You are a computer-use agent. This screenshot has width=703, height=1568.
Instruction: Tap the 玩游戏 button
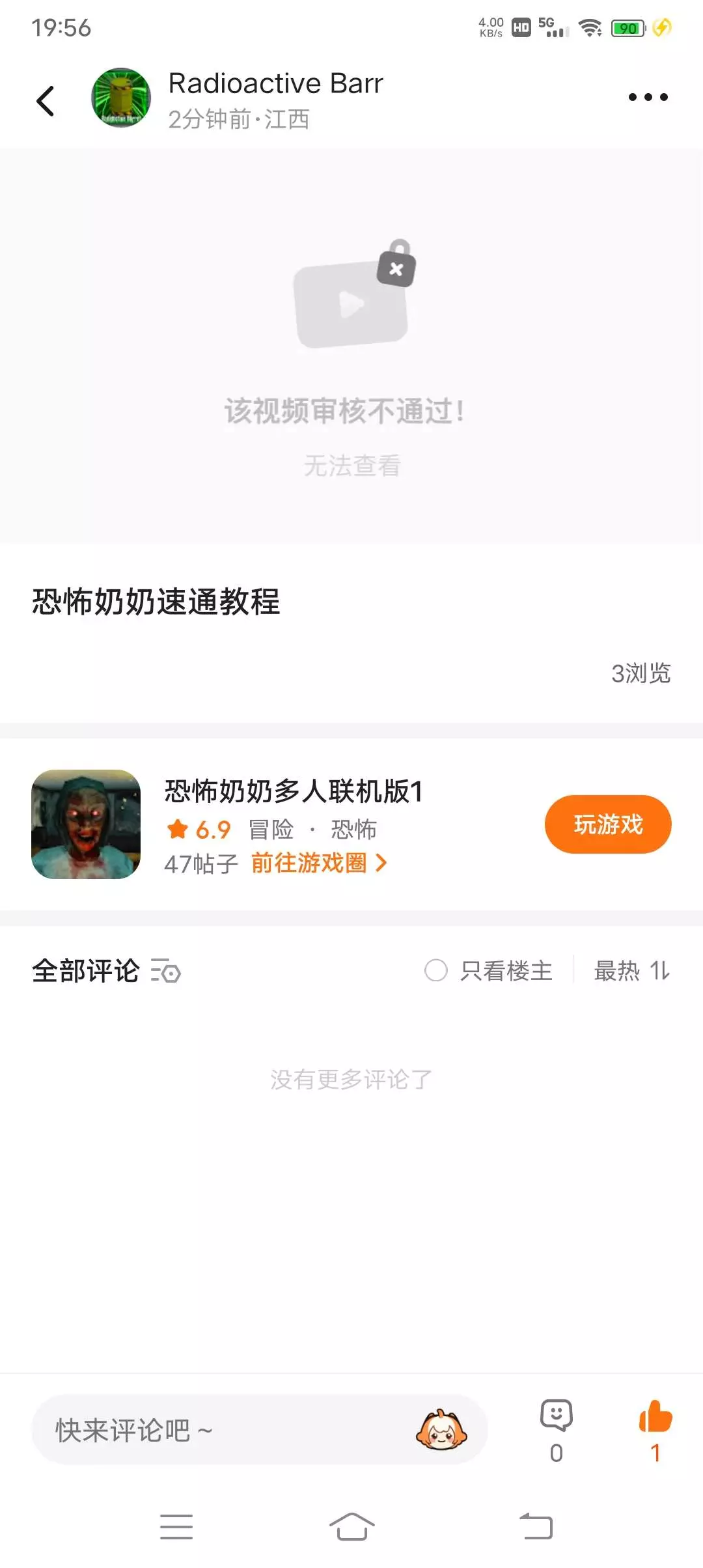(607, 824)
